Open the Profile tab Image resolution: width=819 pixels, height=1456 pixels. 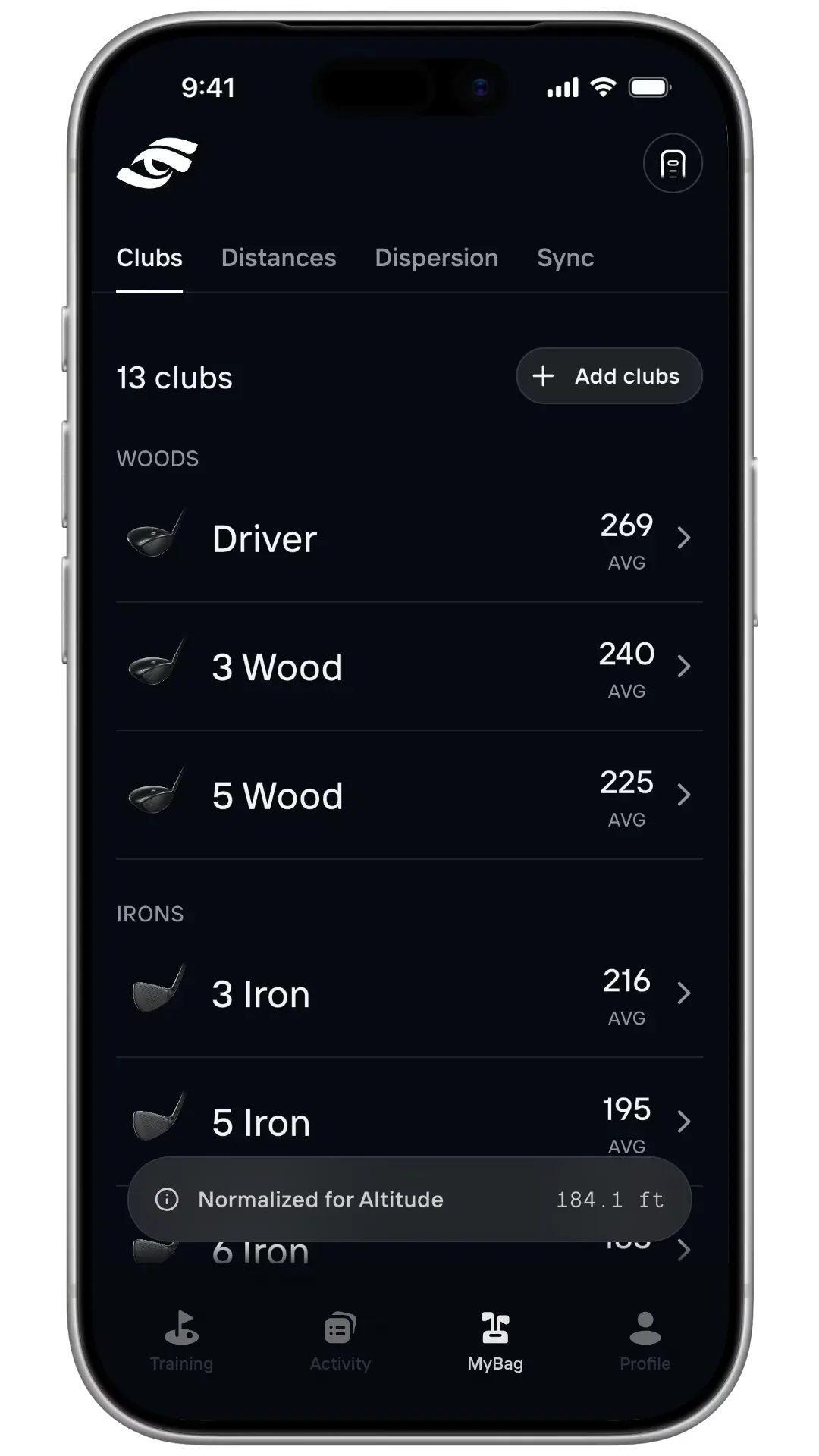645,1341
